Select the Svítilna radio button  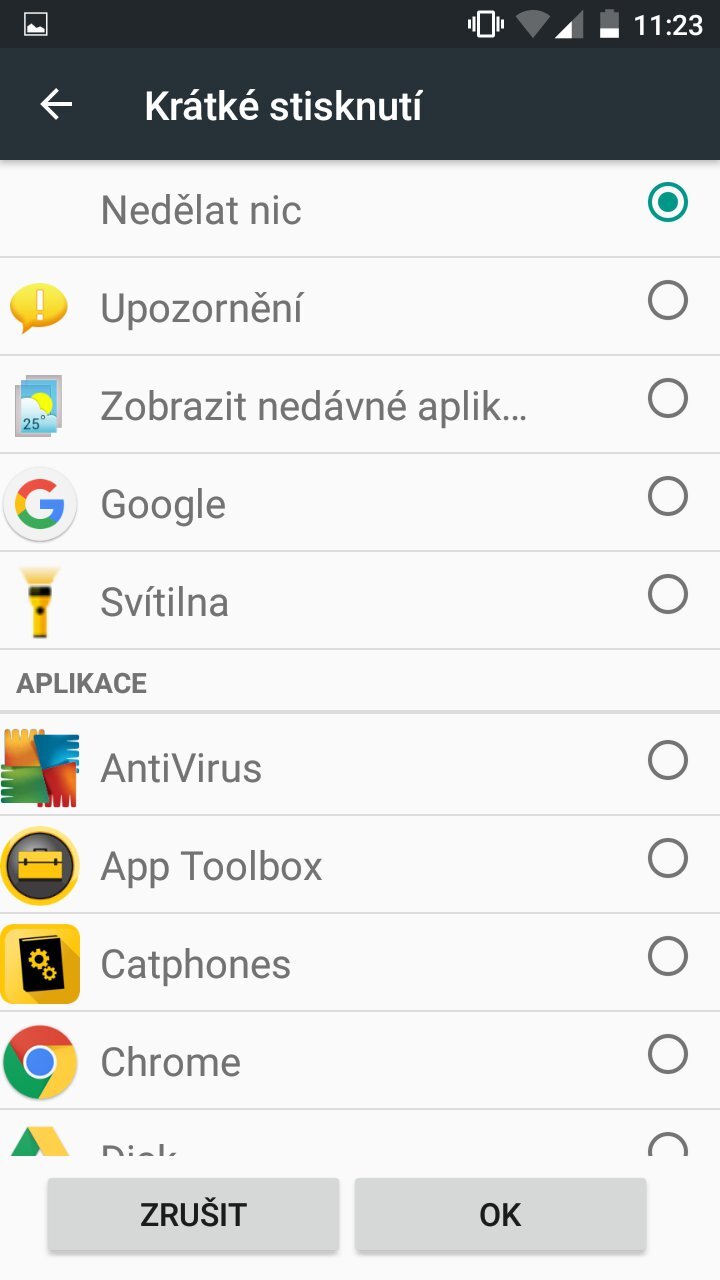(668, 595)
